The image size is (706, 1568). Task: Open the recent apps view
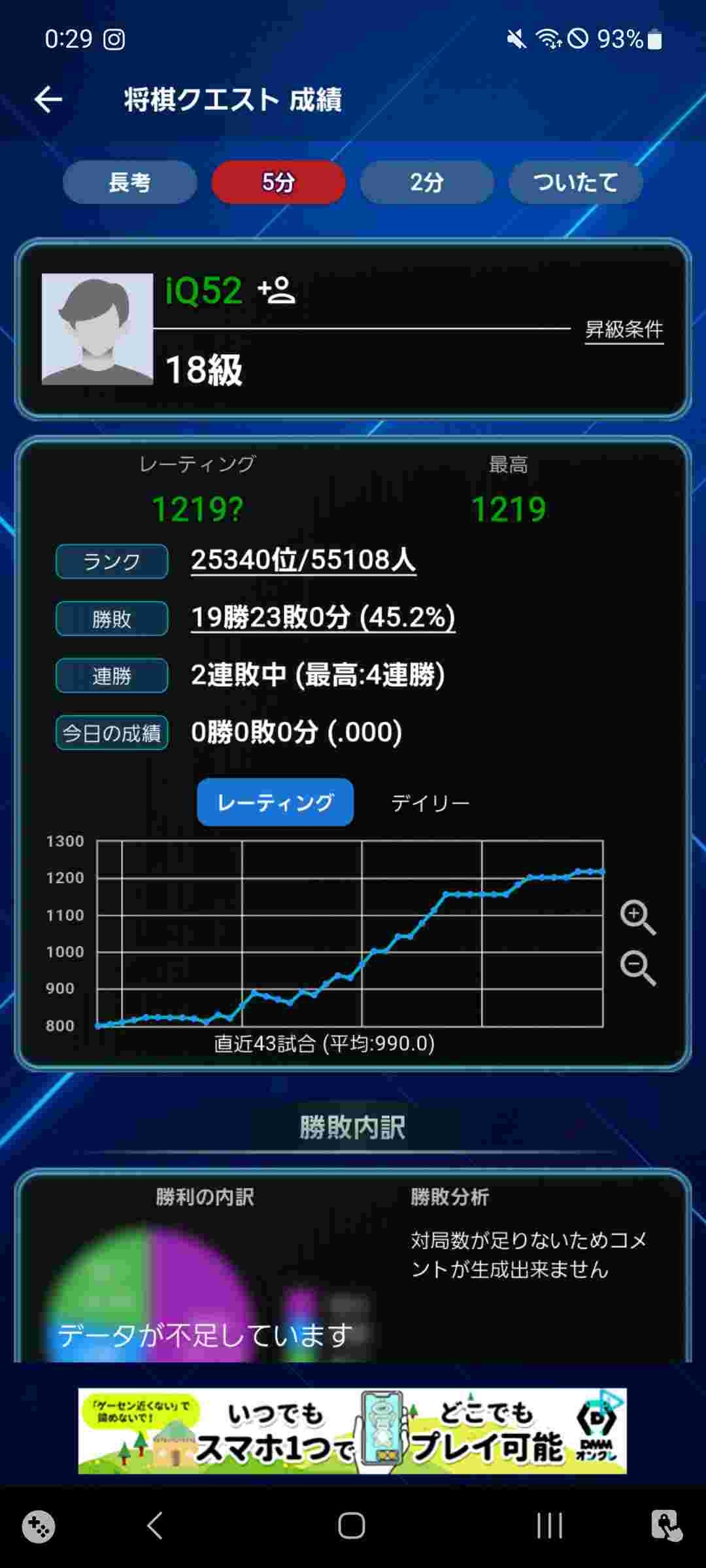(549, 1526)
